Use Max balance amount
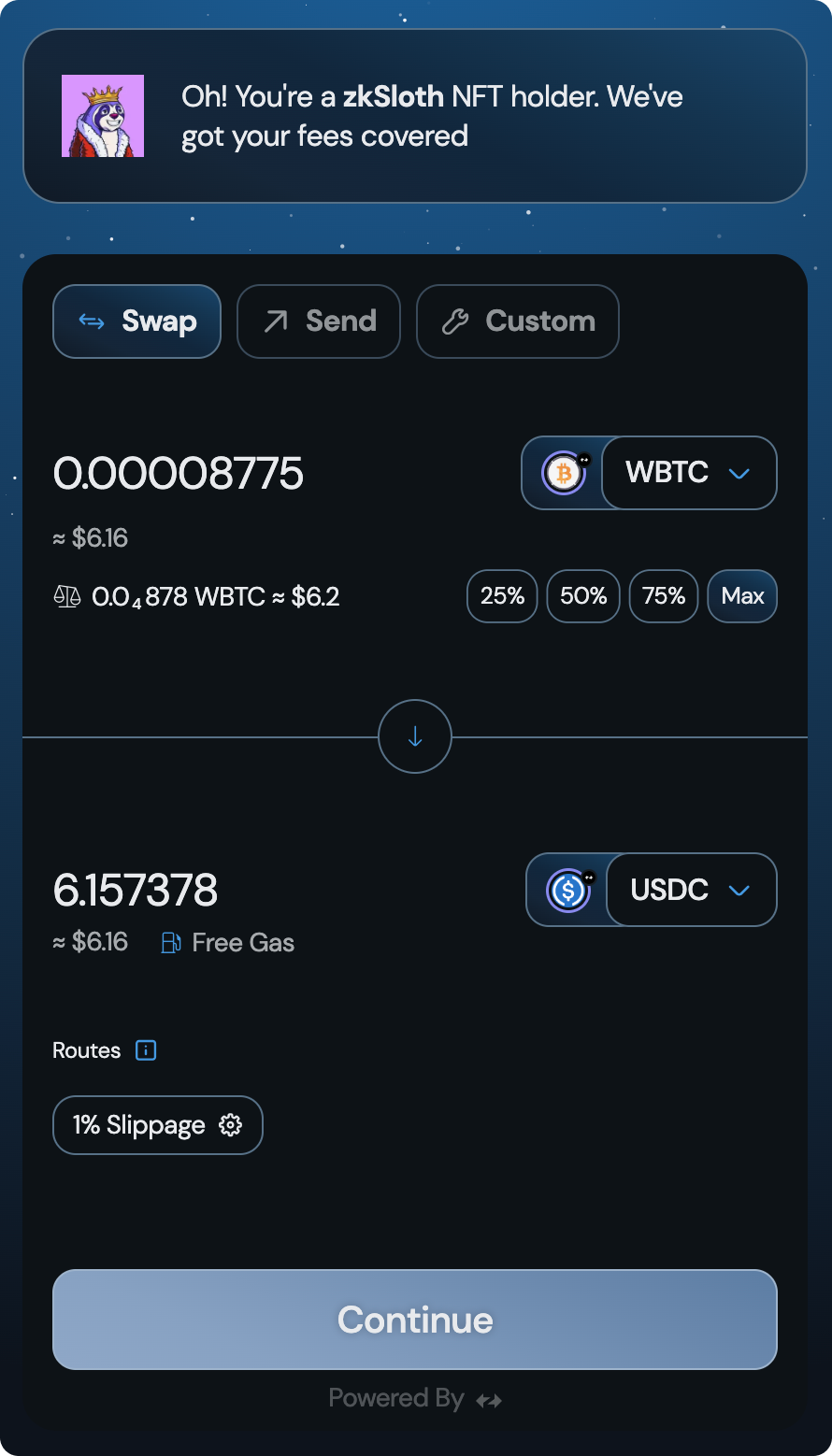 pos(742,596)
